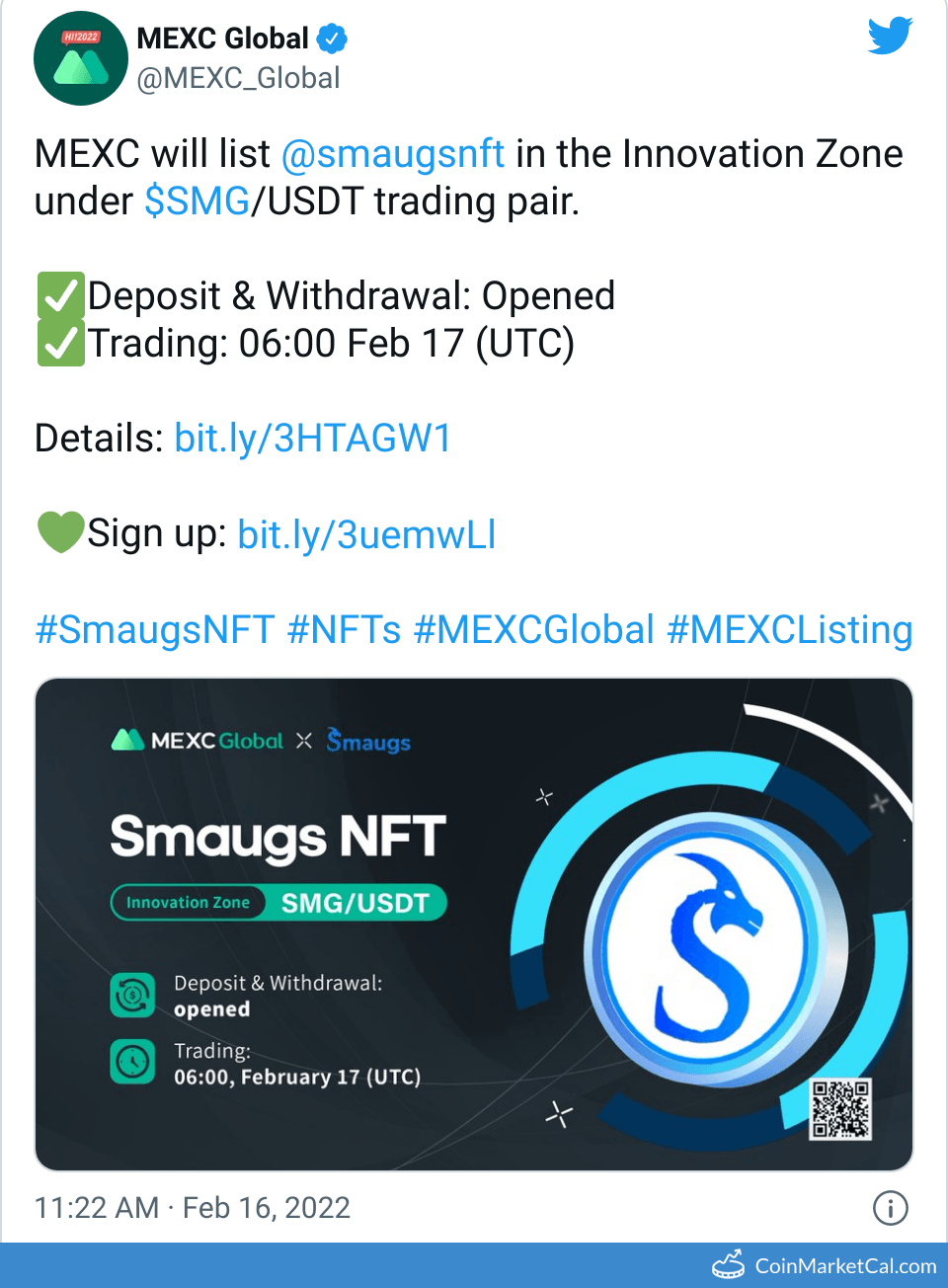
Task: Open the @smaugsnft mention
Action: (x=393, y=154)
